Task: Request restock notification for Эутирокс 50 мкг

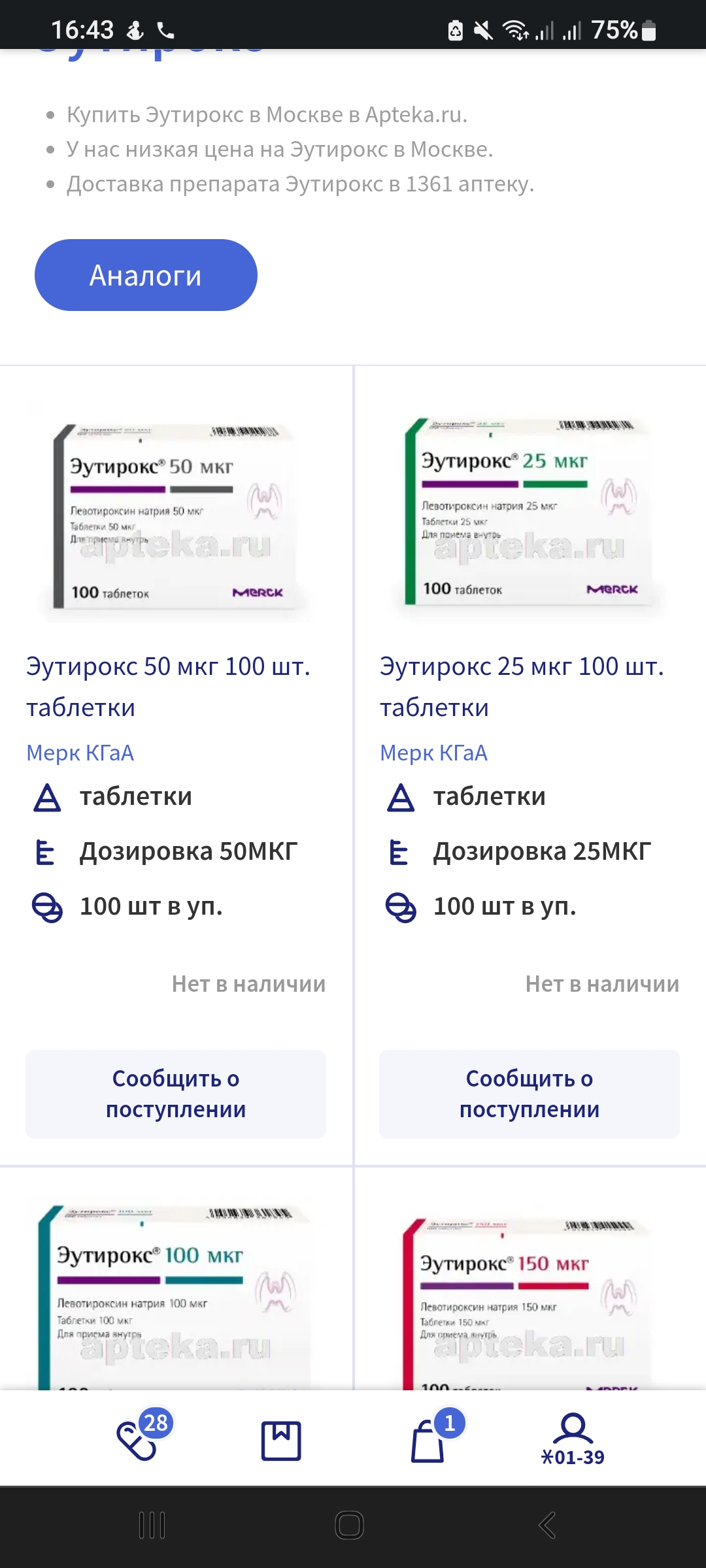Action: (176, 1094)
